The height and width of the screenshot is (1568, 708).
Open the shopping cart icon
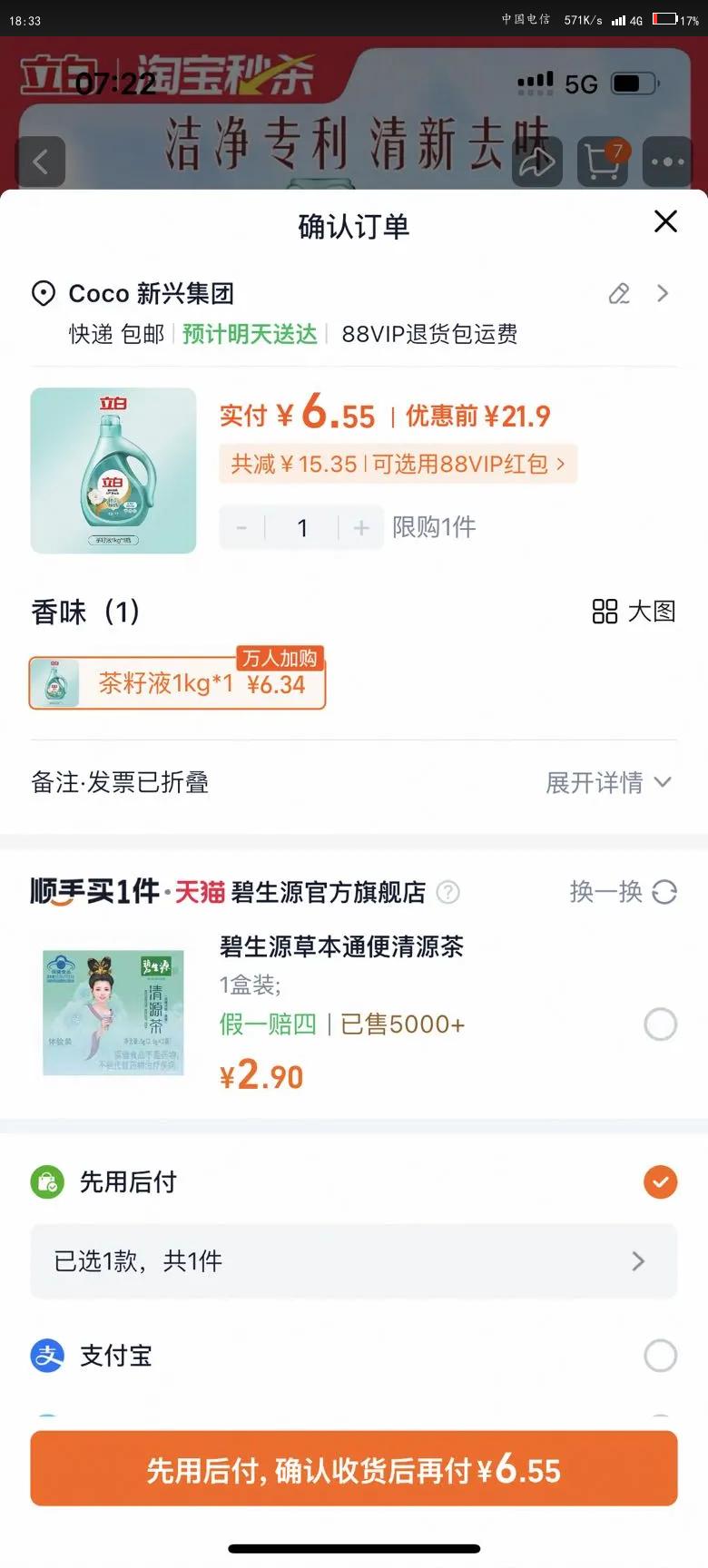tap(603, 162)
